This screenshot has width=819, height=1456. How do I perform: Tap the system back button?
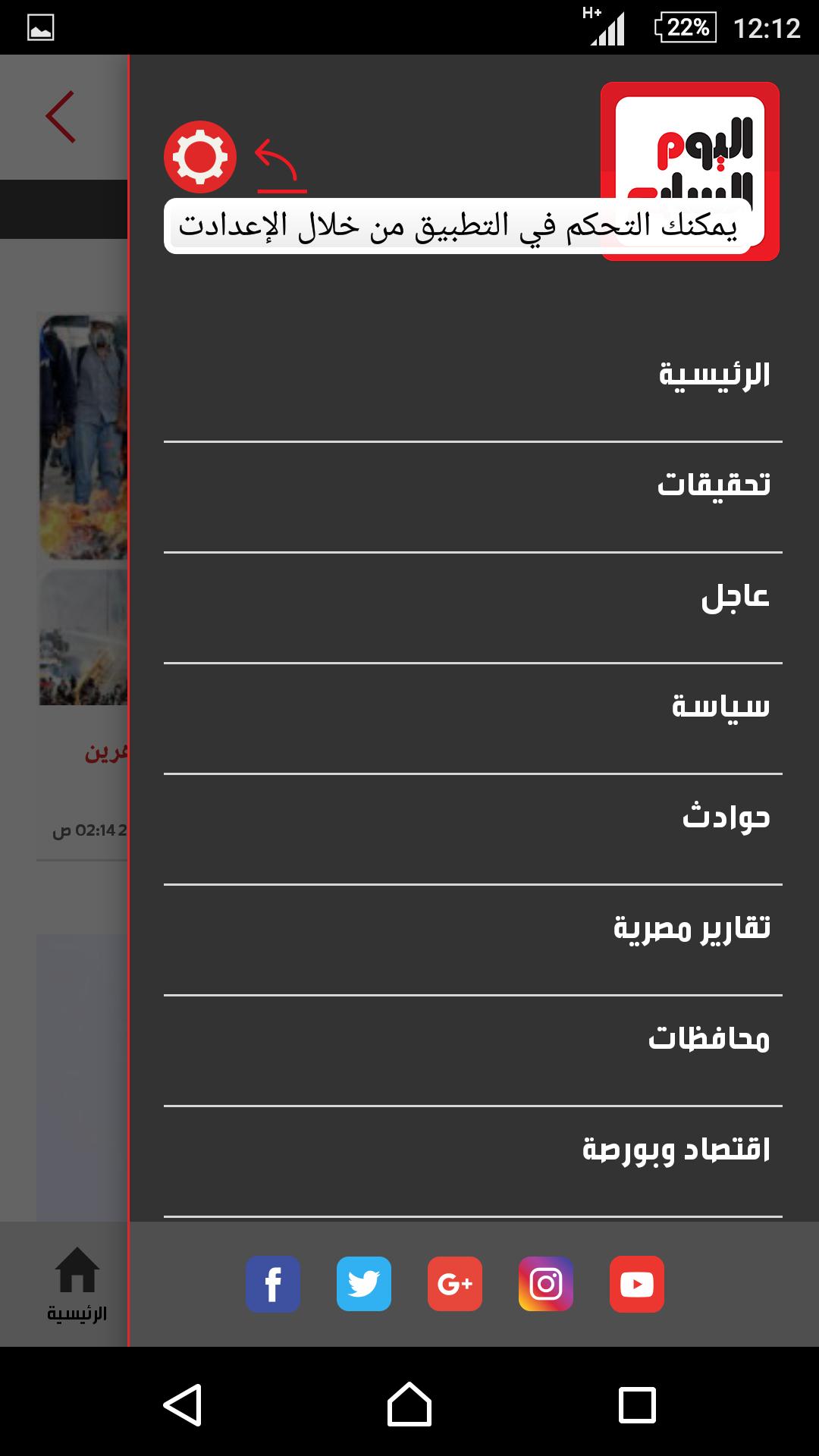183,1404
